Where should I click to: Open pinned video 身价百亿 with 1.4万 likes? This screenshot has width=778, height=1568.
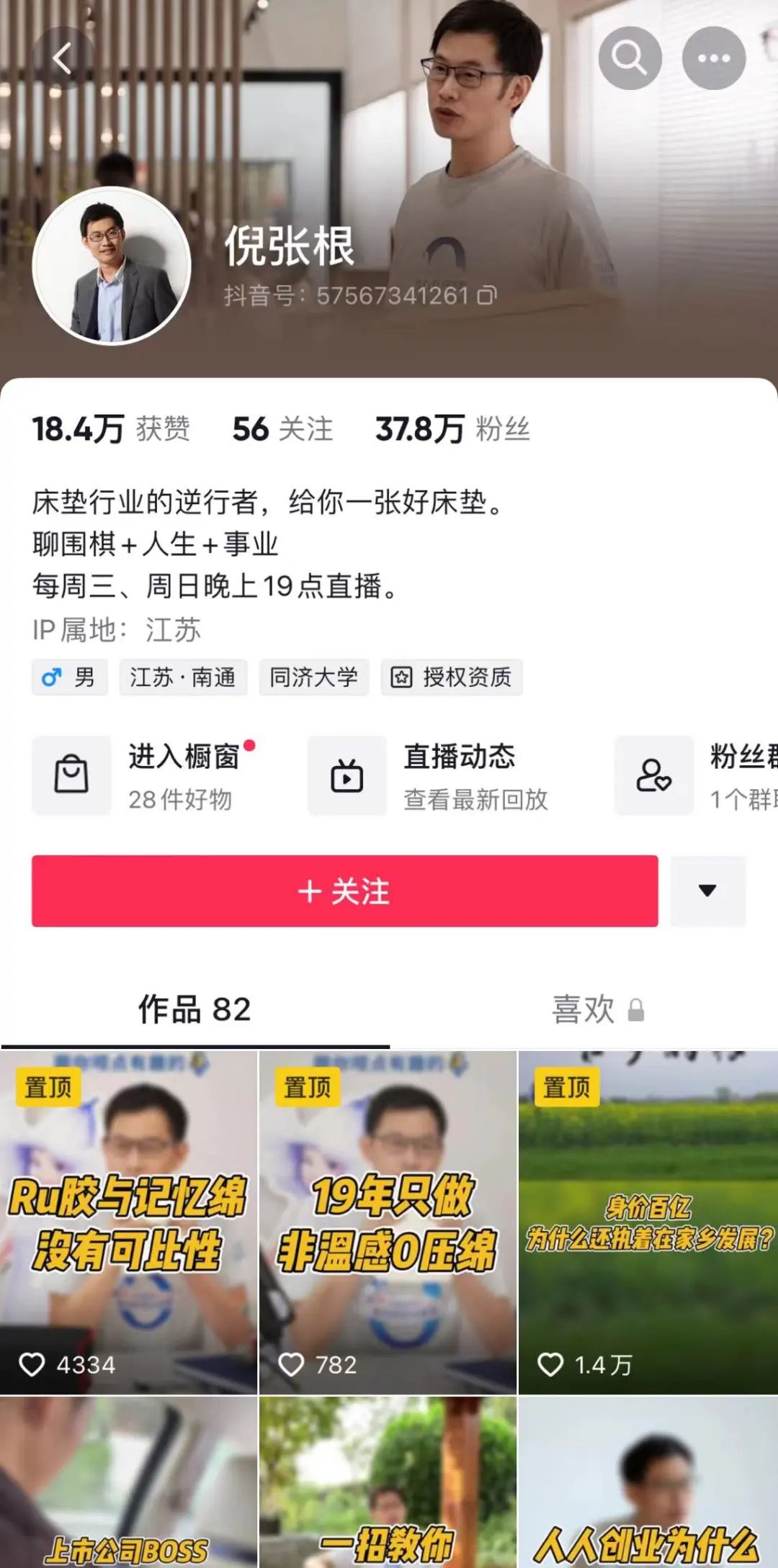point(648,1222)
